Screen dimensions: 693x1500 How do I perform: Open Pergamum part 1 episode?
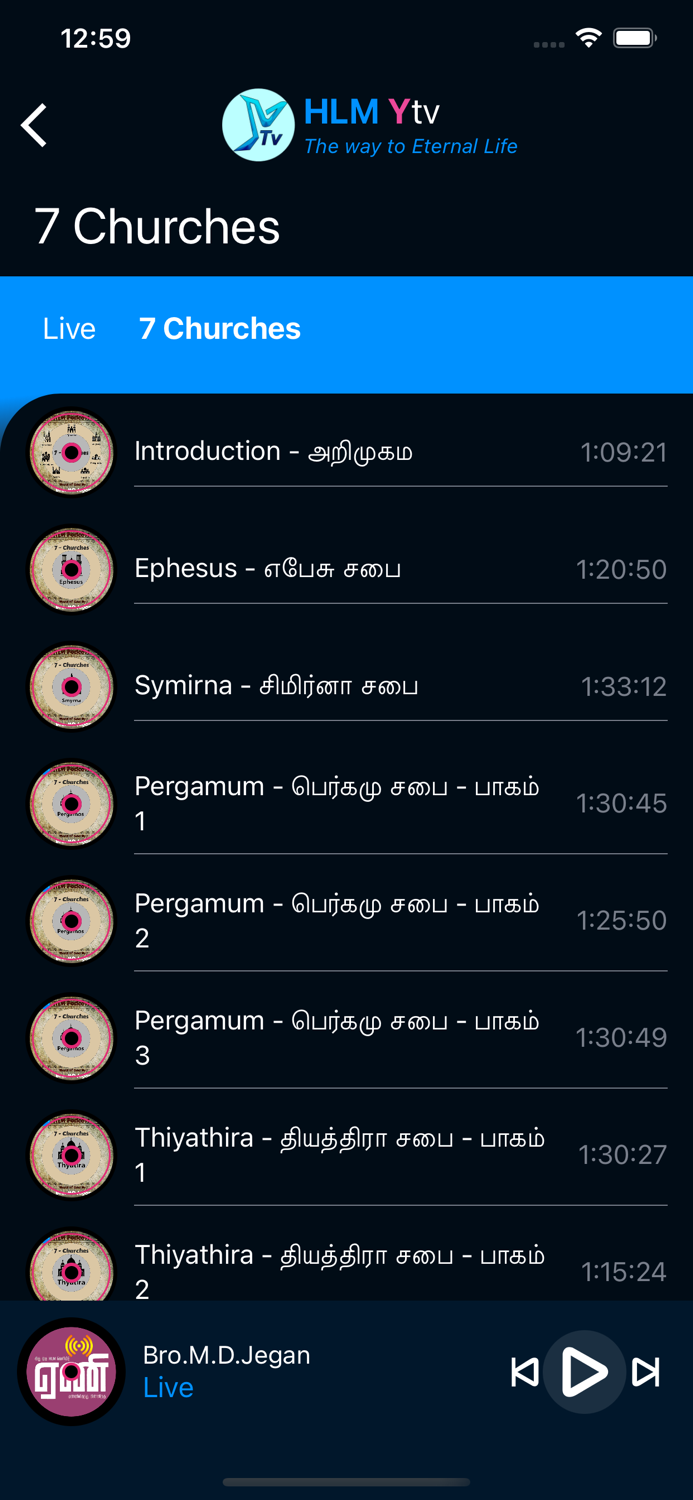pos(346,803)
